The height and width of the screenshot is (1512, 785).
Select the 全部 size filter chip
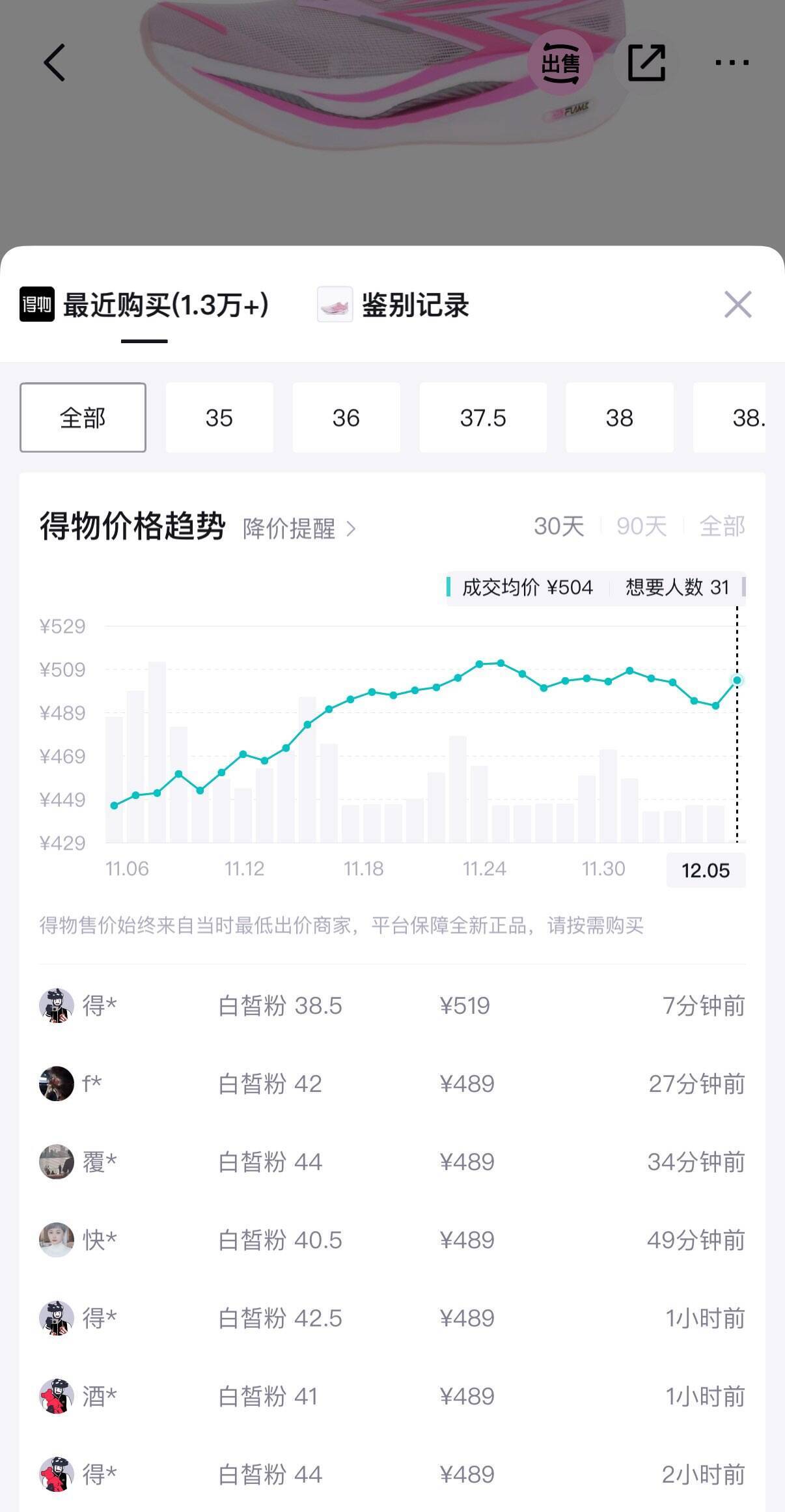(x=83, y=417)
